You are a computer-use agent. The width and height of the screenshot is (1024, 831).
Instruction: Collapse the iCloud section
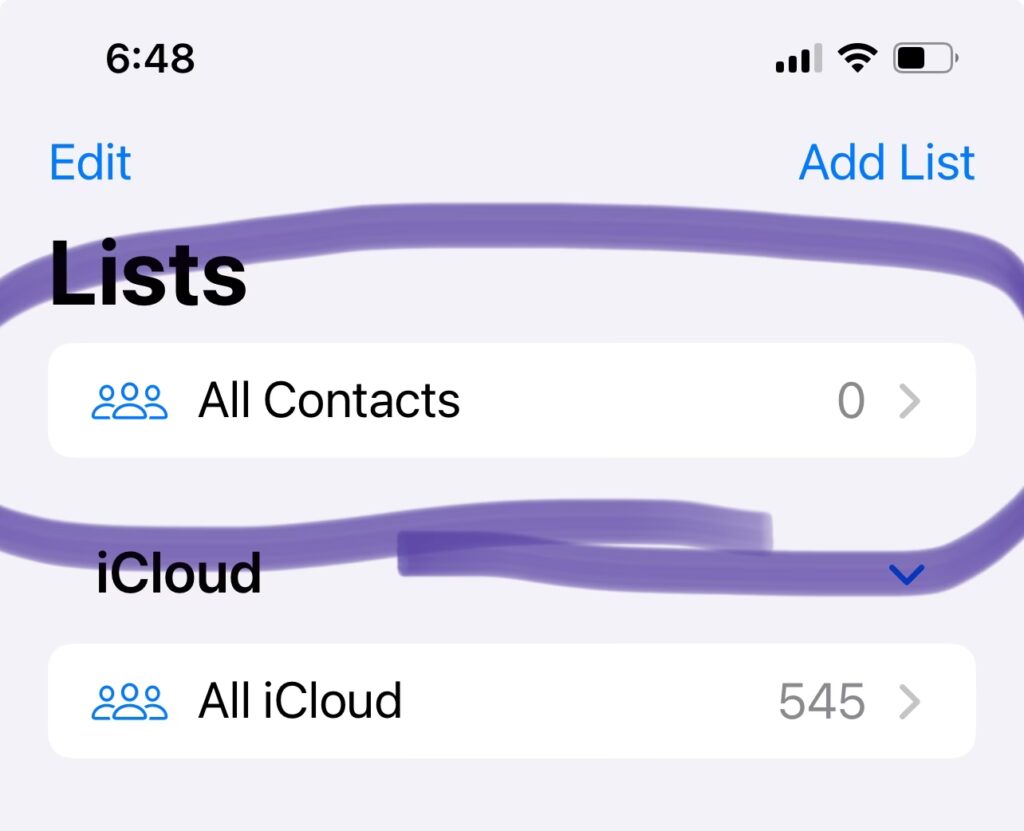click(x=907, y=574)
